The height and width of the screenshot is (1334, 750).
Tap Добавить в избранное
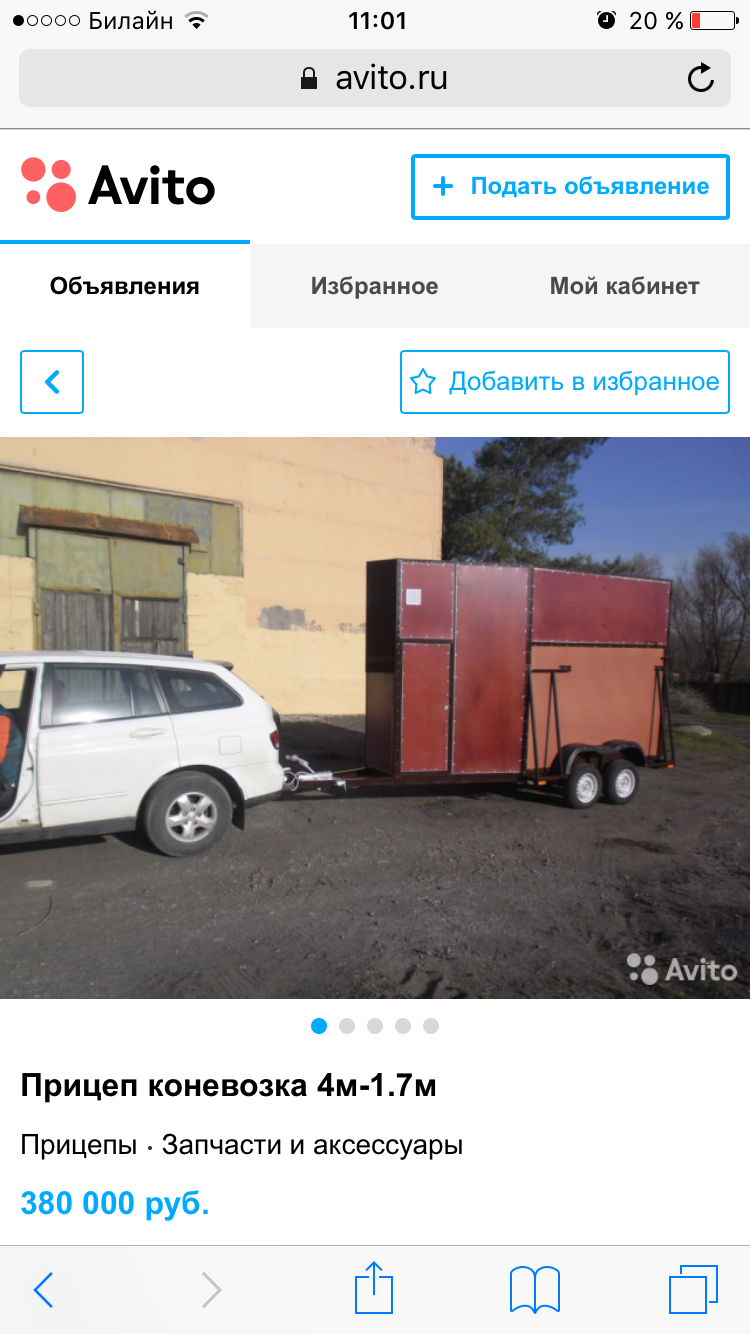pos(565,382)
